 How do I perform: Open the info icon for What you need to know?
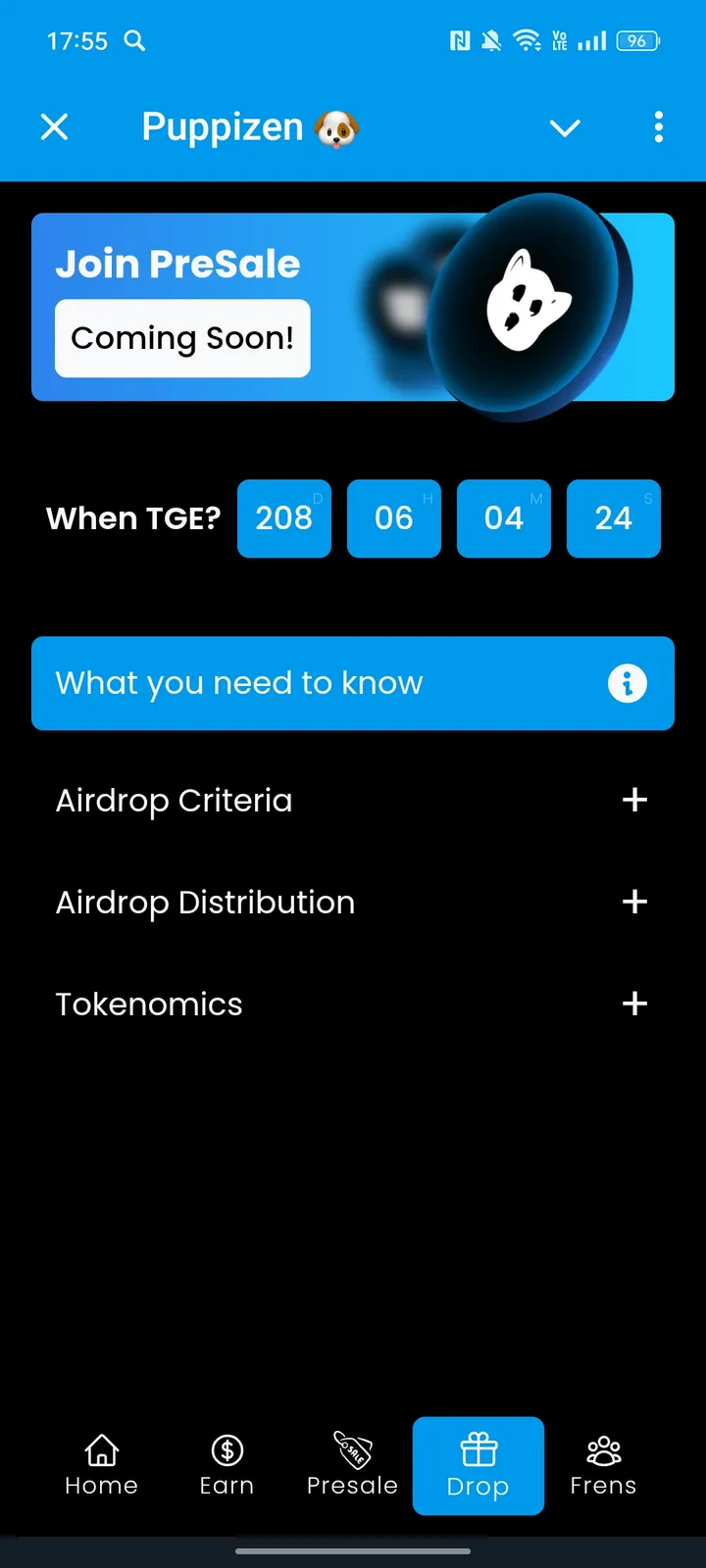coord(628,683)
